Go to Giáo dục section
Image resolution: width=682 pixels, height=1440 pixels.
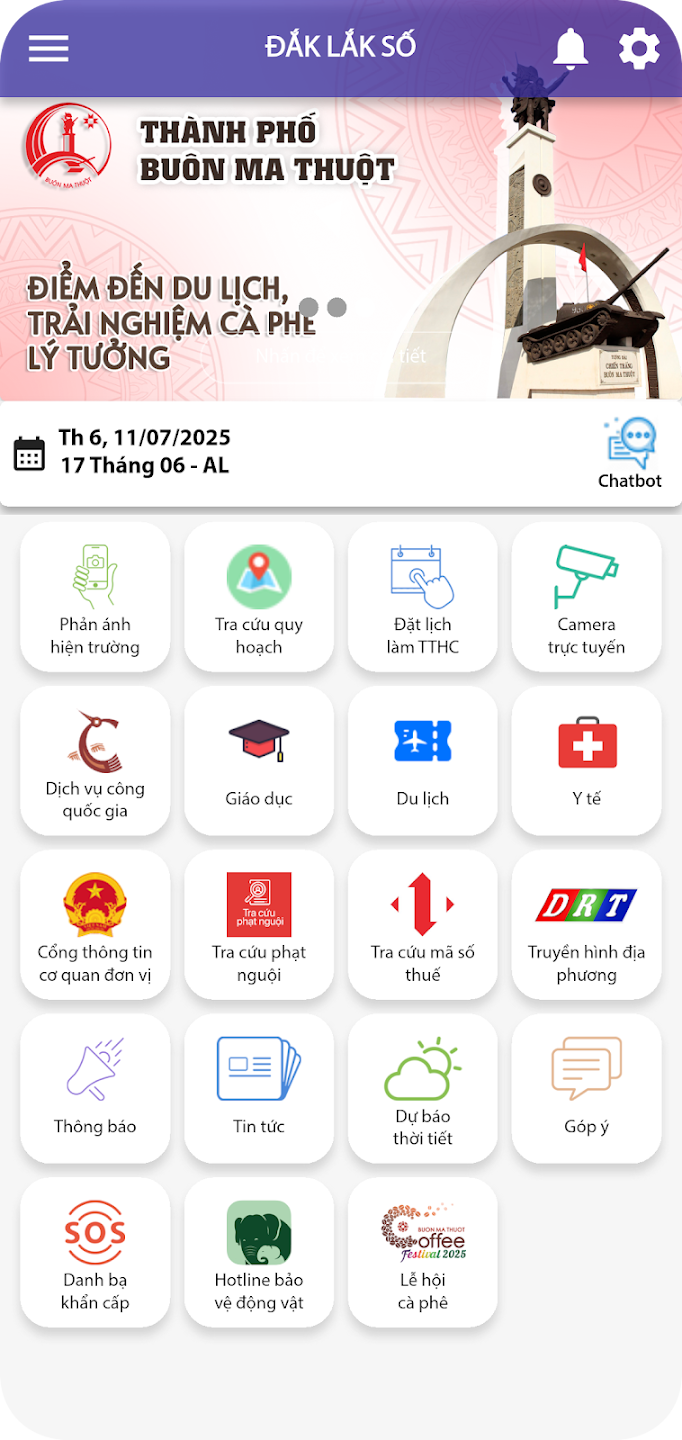coord(259,761)
